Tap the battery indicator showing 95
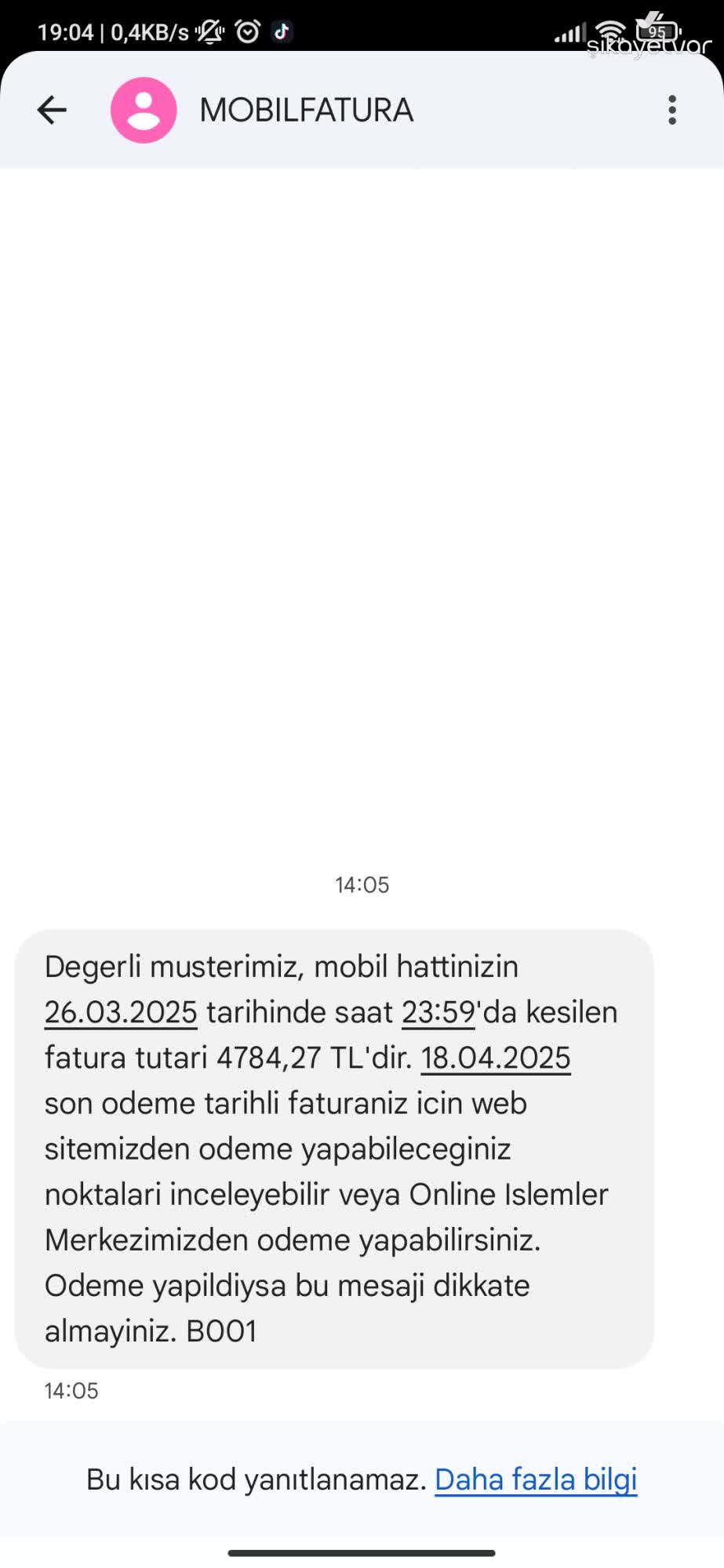This screenshot has height=1568, width=724. 658,31
